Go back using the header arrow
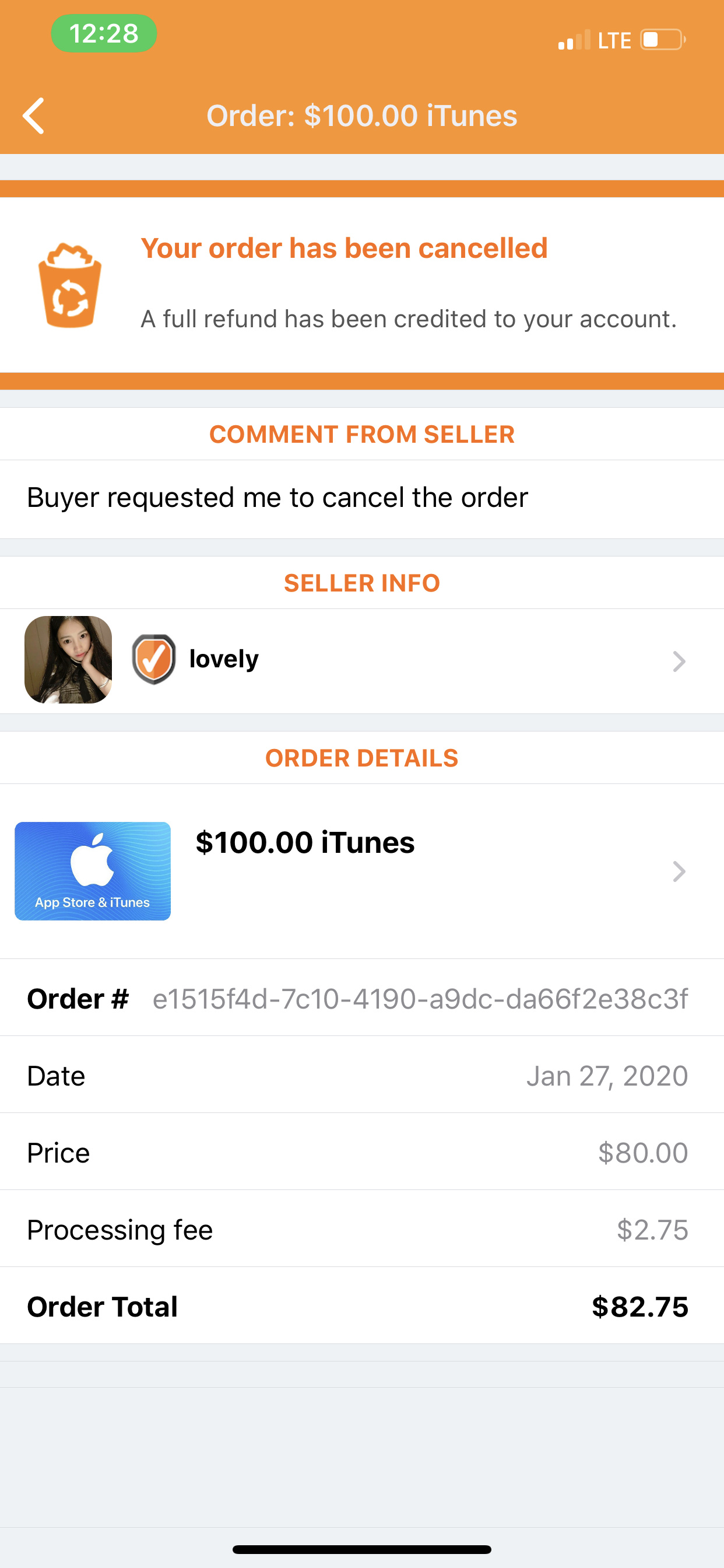 pyautogui.click(x=34, y=115)
